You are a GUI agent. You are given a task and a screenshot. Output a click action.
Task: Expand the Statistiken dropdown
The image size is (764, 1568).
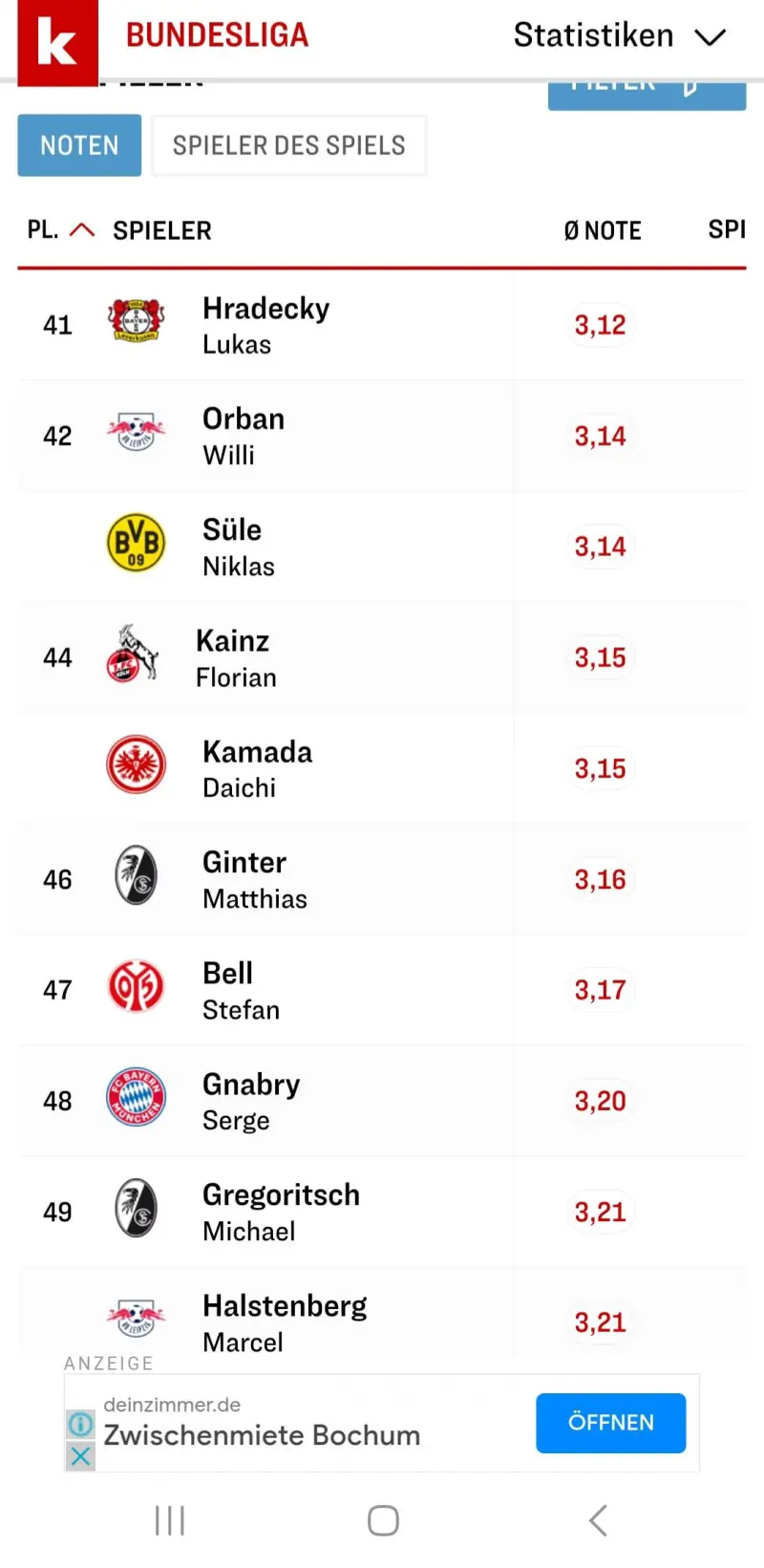[620, 35]
